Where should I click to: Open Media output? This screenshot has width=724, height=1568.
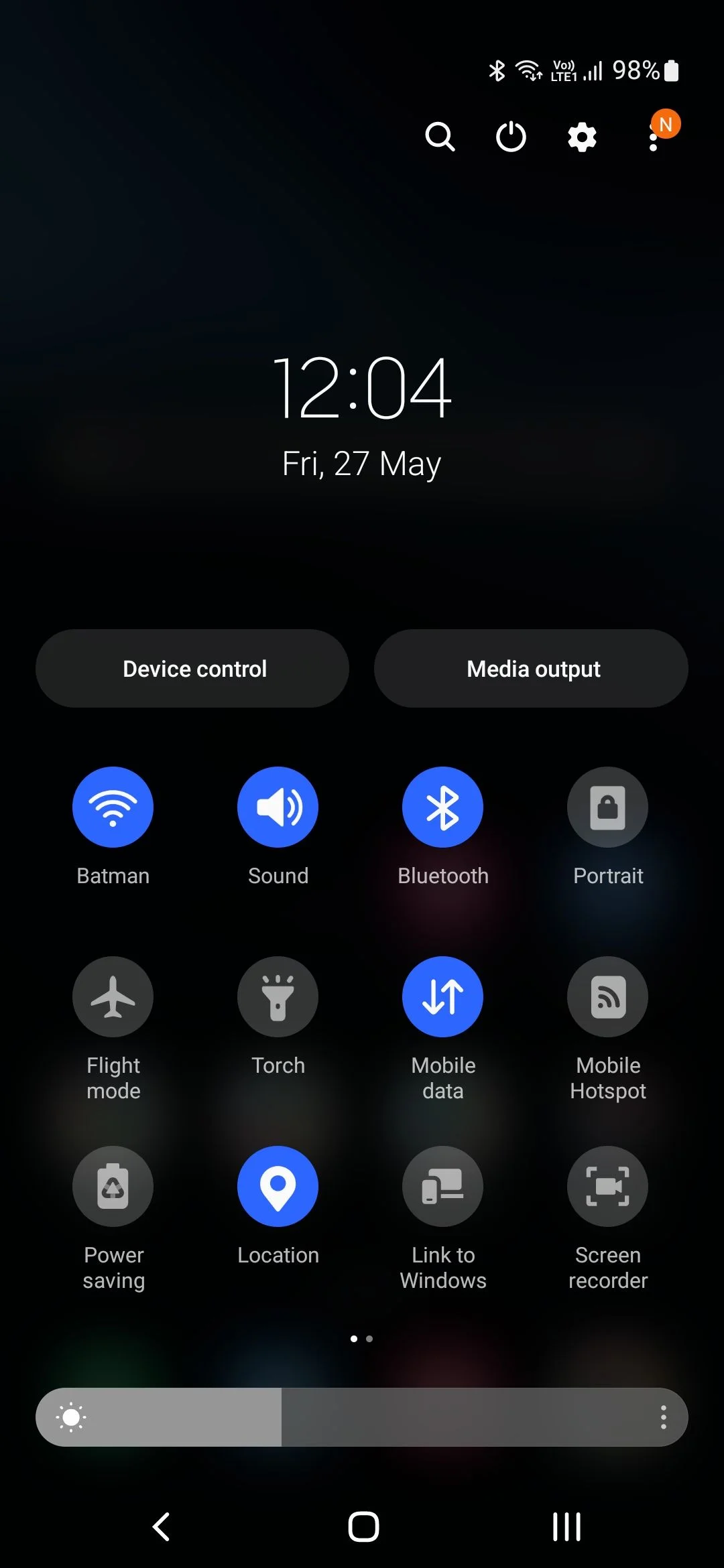click(531, 668)
